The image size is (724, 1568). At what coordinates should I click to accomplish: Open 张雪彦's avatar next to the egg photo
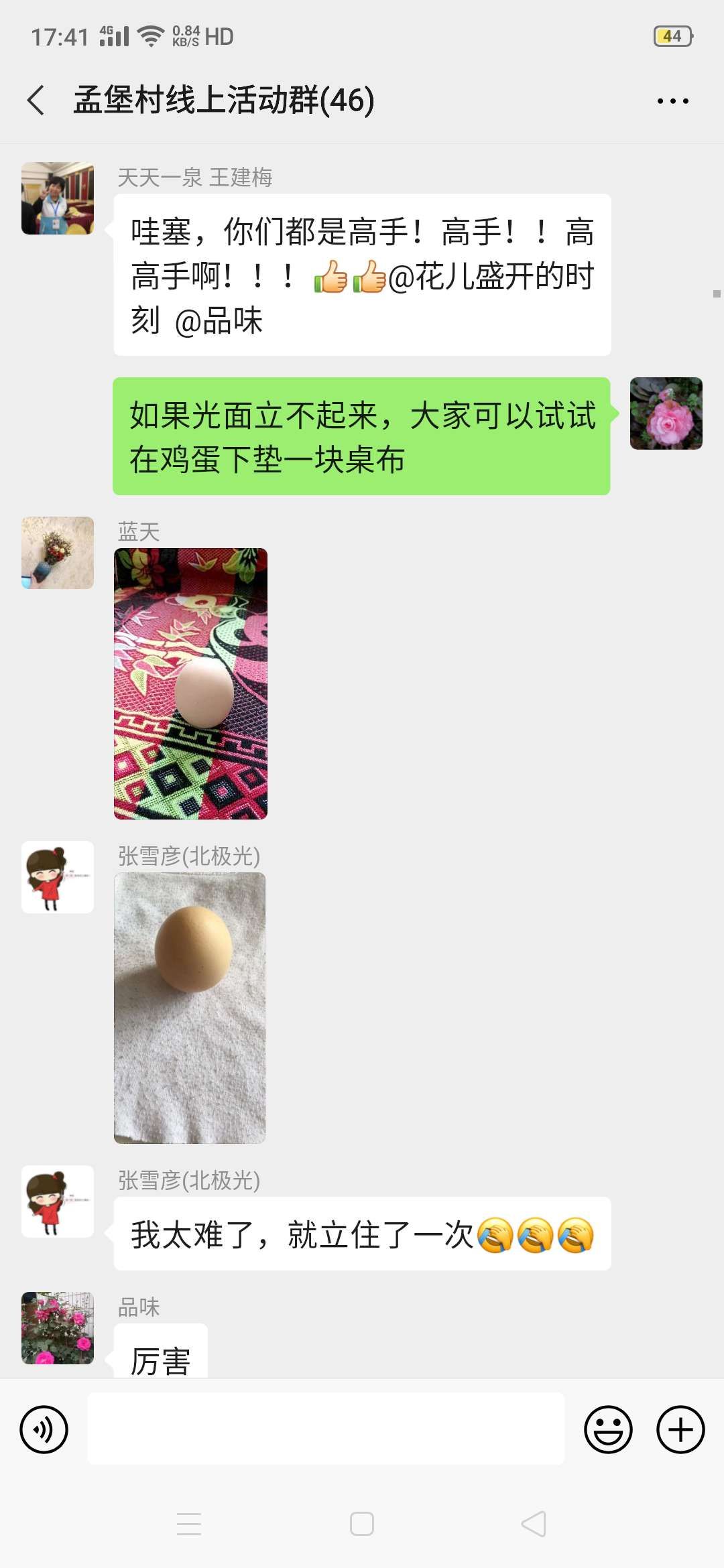58,877
